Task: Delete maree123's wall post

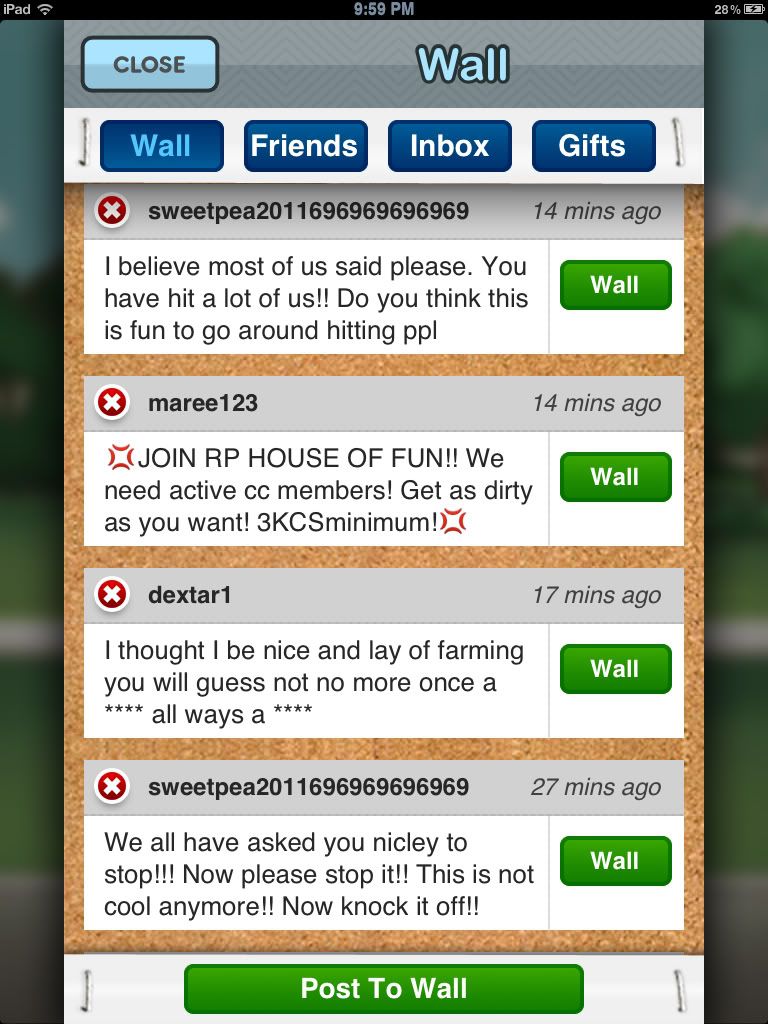Action: pyautogui.click(x=112, y=403)
